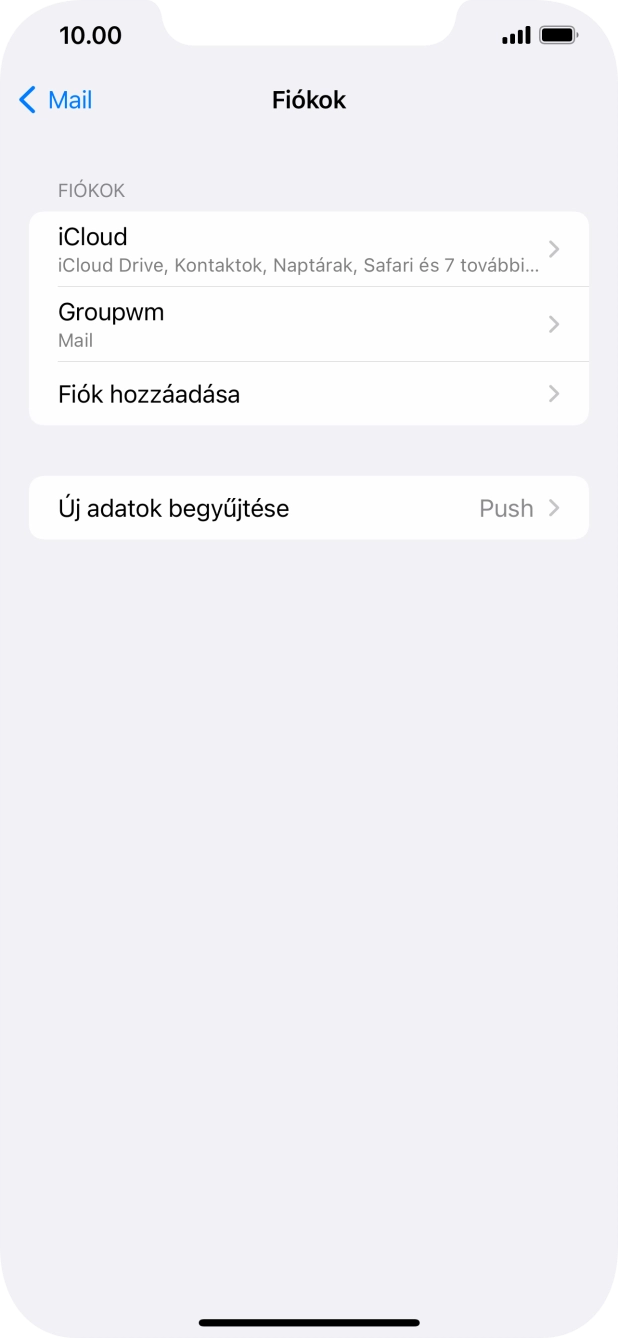
Task: Open the iCloud account
Action: point(308,249)
